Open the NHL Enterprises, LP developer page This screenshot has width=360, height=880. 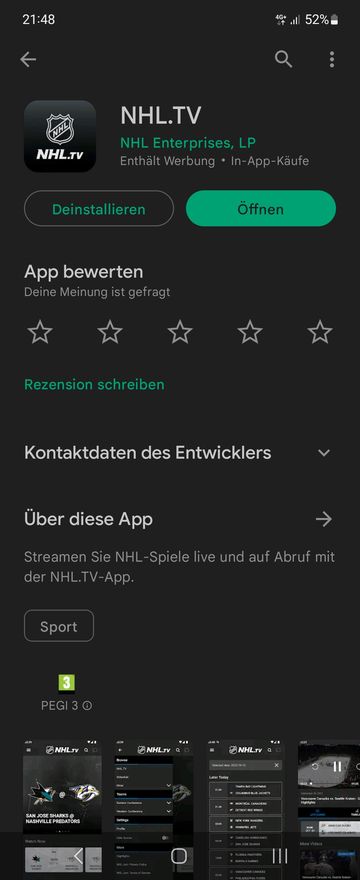(x=188, y=143)
